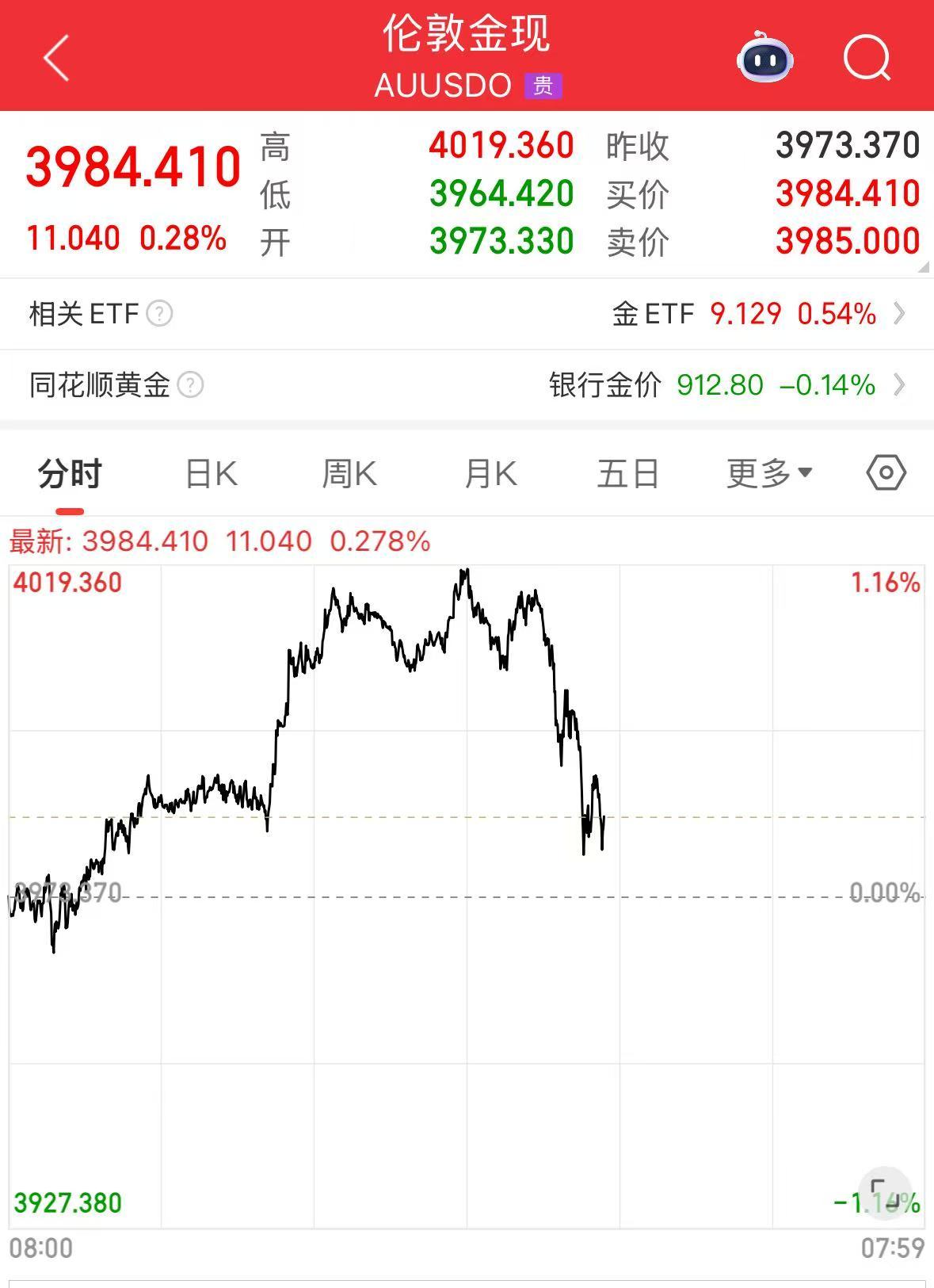Switch to the 五日 chart tab
The image size is (934, 1288).
(628, 474)
